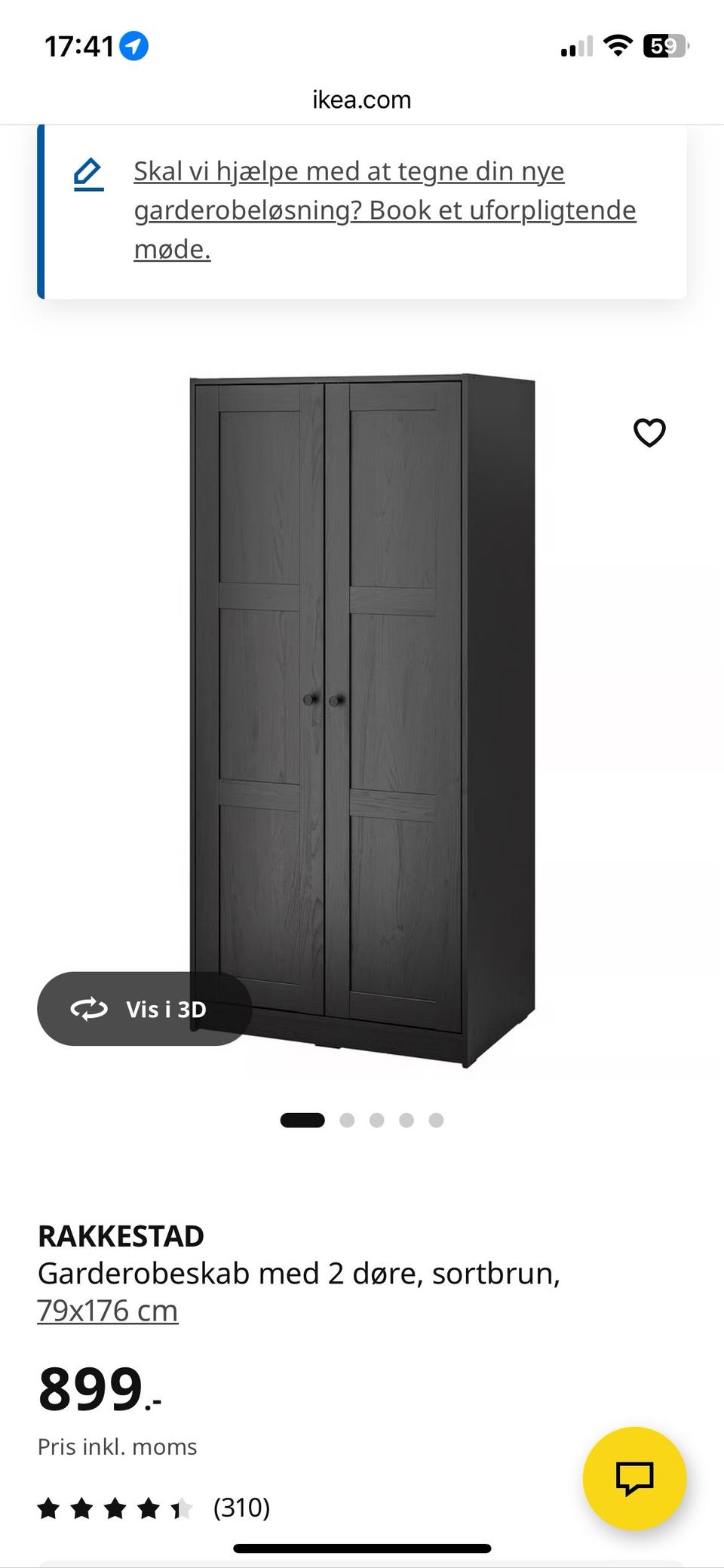Open the wardrobe planning meeting booking link
Image resolution: width=724 pixels, height=1568 pixels.
(385, 210)
